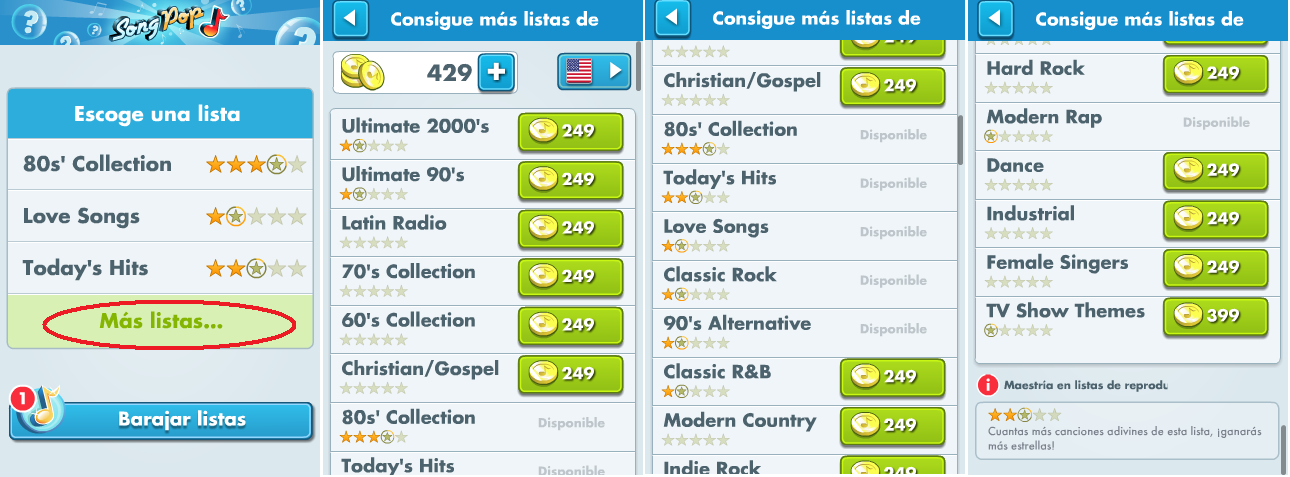Buy the Hard Rock playlist
The width and height of the screenshot is (1290, 477).
1215,74
